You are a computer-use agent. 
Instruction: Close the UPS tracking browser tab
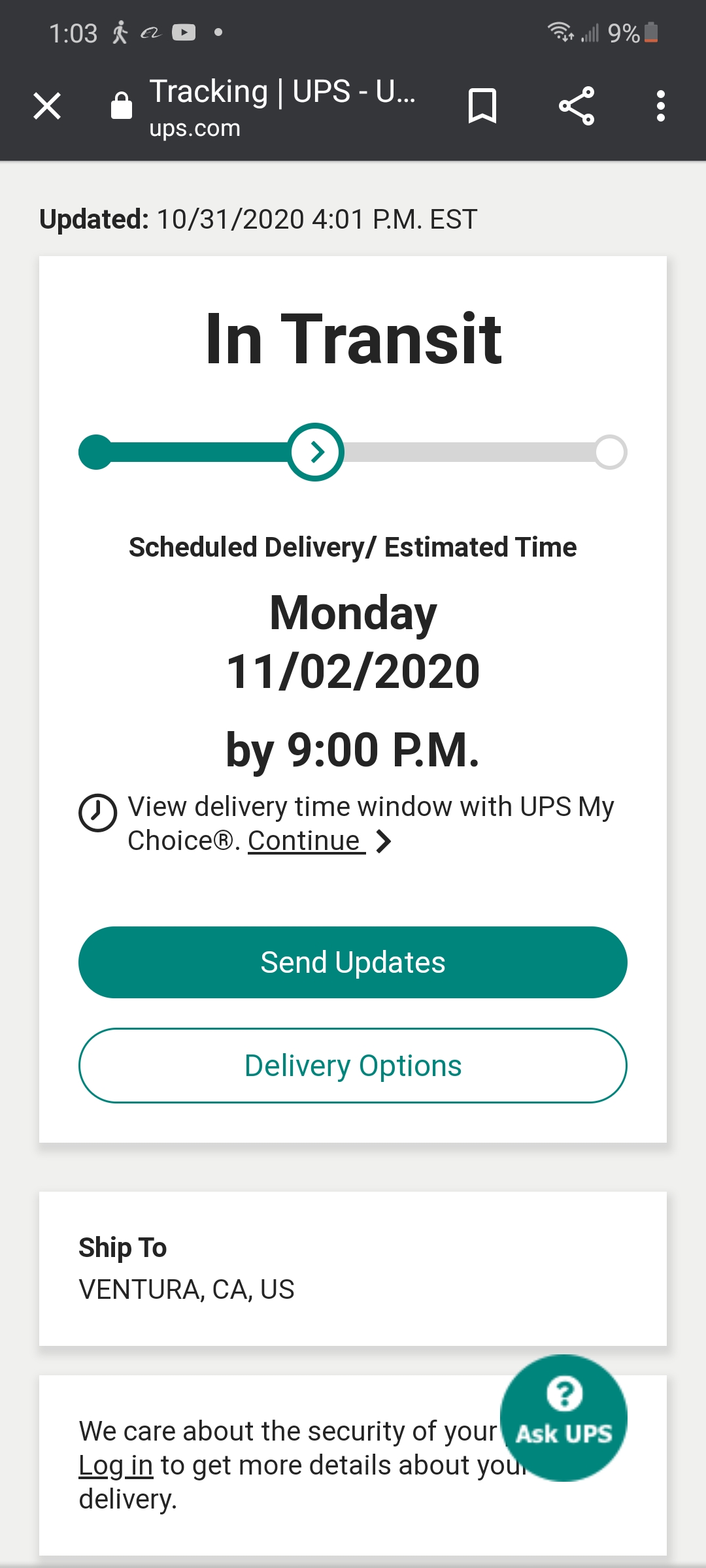point(47,106)
